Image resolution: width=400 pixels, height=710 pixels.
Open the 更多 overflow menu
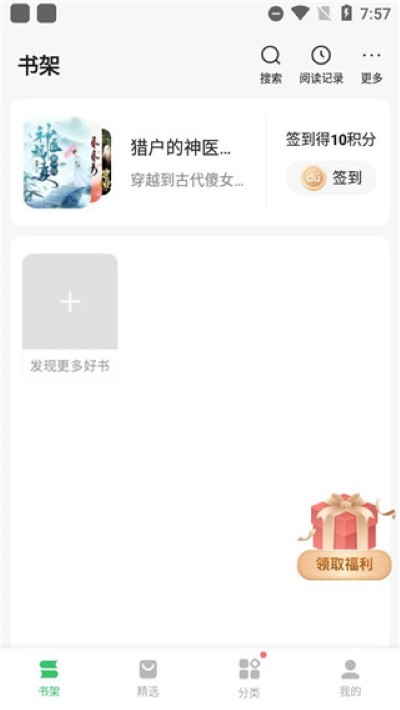click(371, 65)
